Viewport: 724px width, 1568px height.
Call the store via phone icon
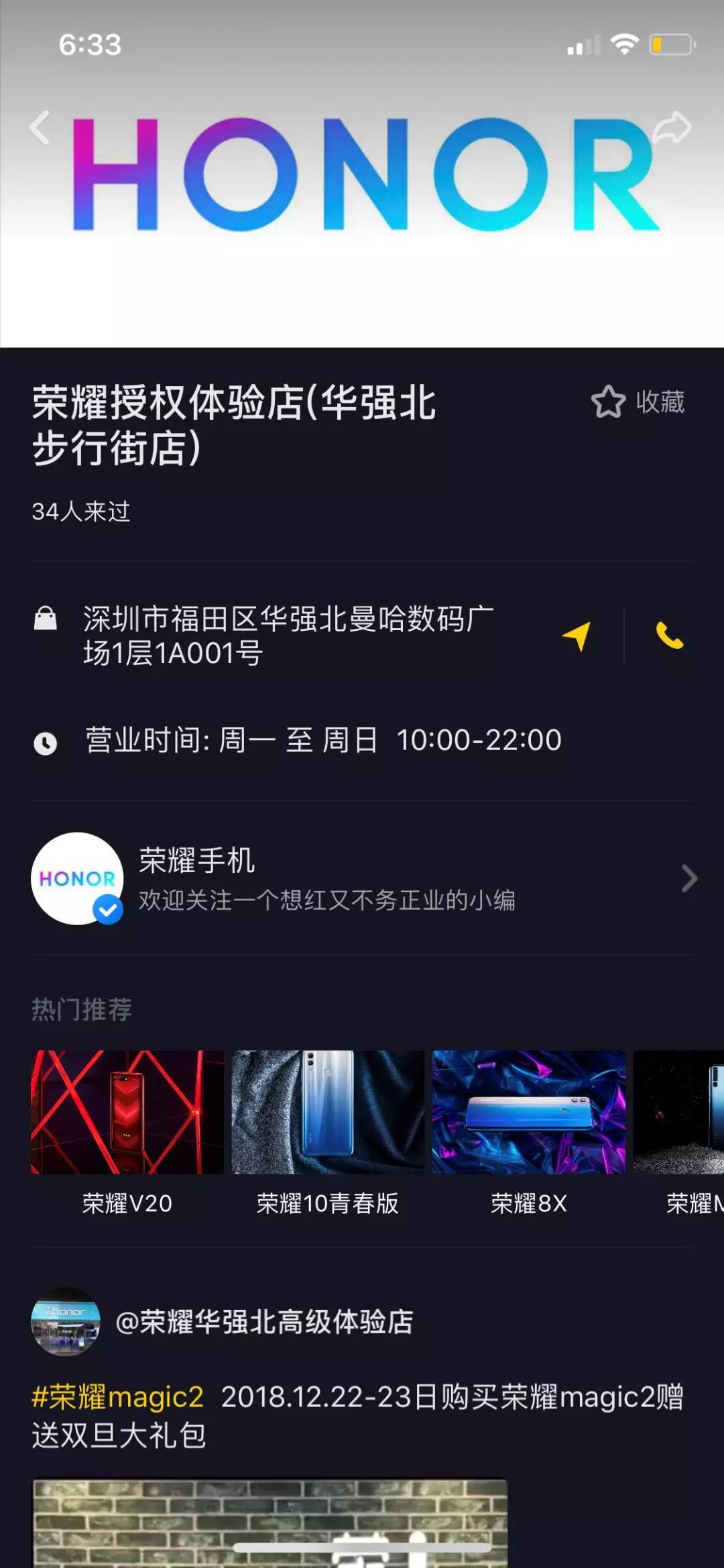click(x=669, y=636)
